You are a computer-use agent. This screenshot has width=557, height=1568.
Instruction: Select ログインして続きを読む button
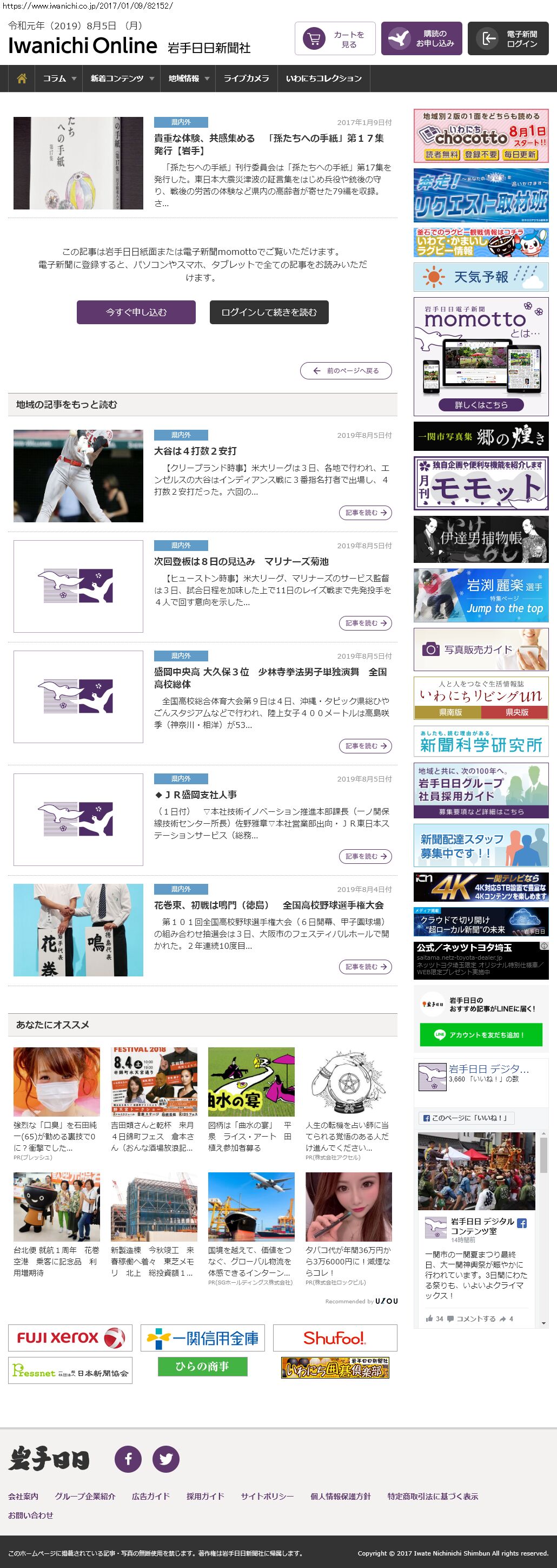click(x=269, y=312)
